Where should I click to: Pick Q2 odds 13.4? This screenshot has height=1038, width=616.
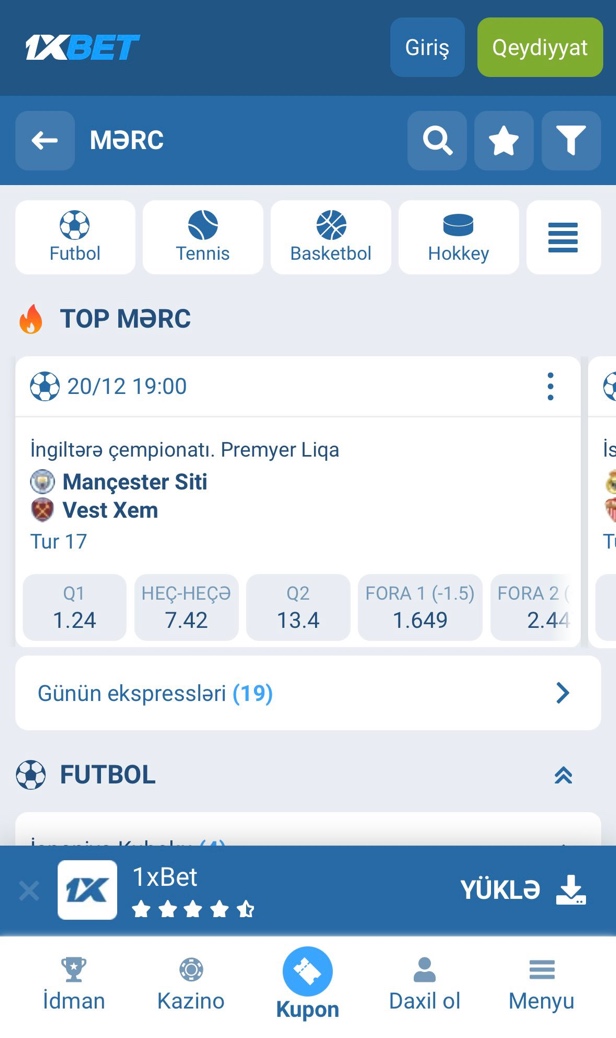pyautogui.click(x=298, y=607)
